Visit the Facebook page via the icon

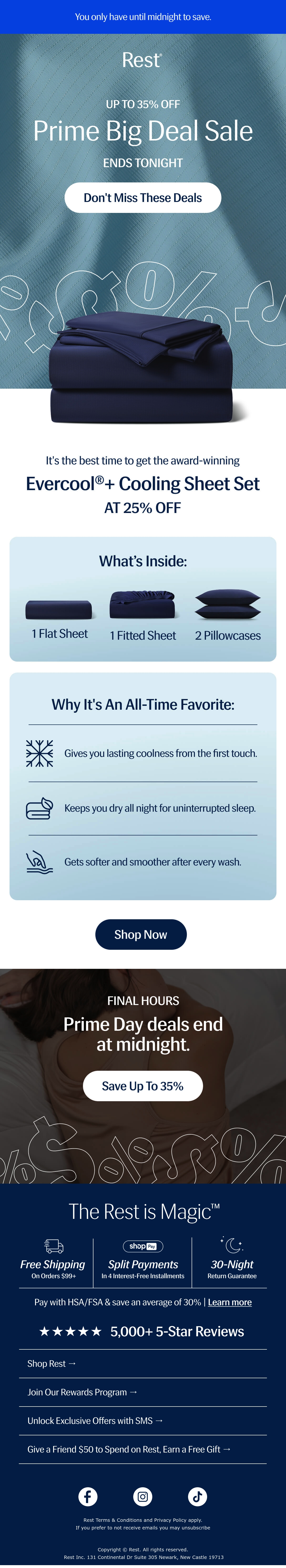tap(88, 1496)
